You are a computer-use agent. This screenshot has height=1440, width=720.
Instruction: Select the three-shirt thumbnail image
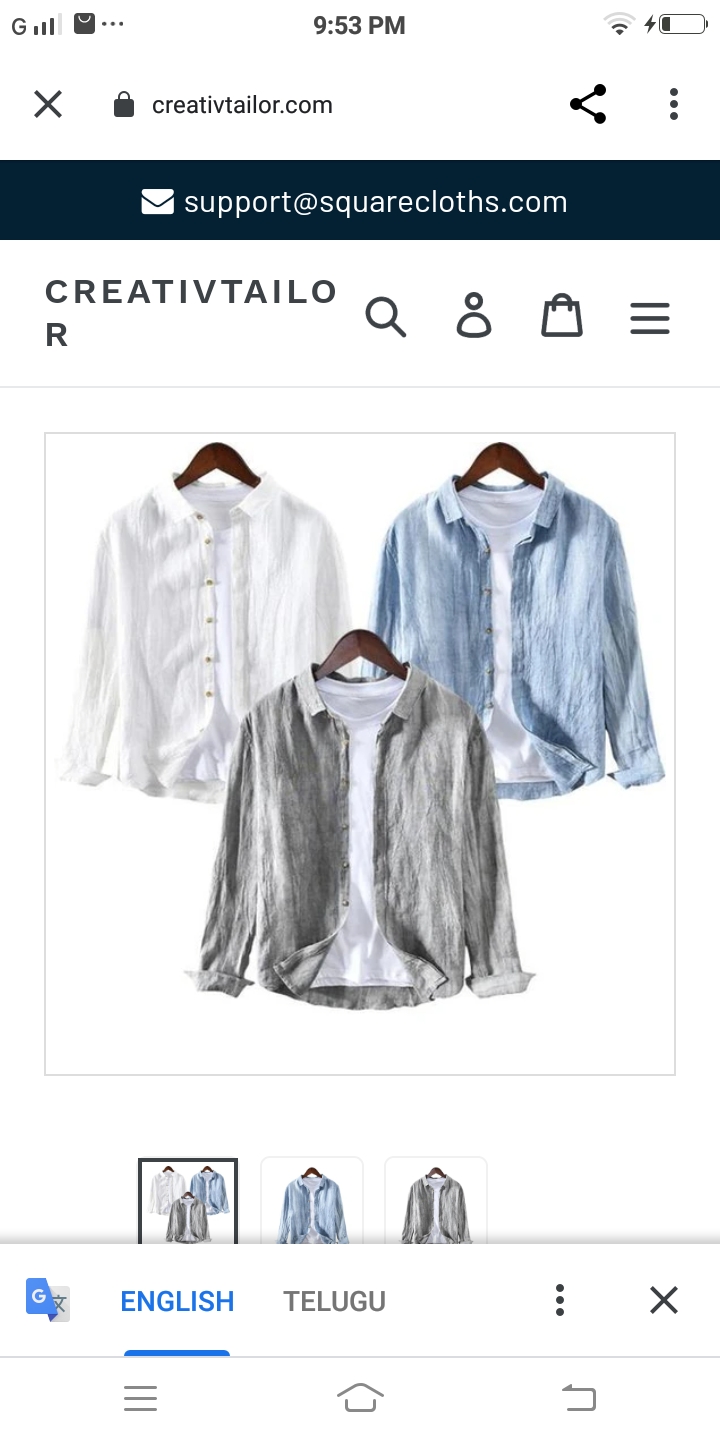pos(188,1201)
